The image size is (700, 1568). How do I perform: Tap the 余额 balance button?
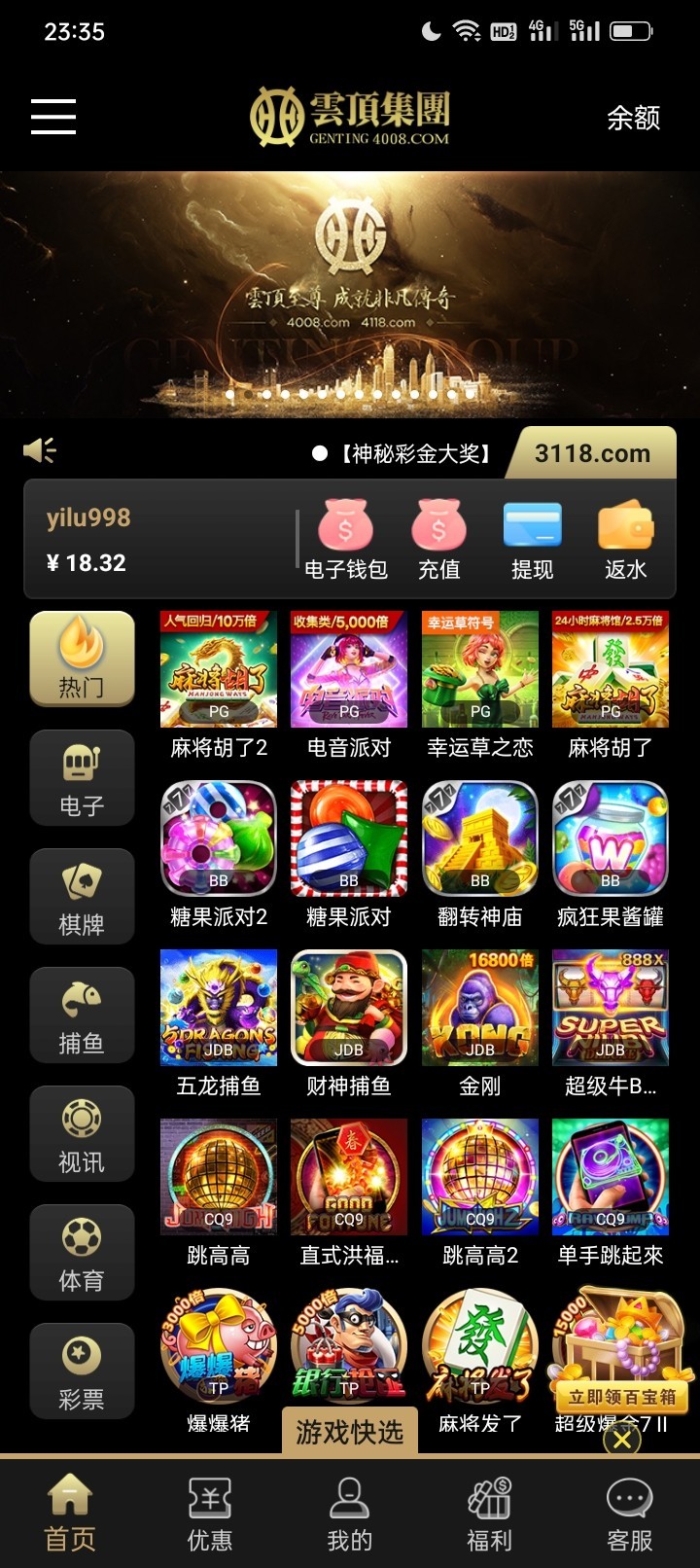point(633,118)
